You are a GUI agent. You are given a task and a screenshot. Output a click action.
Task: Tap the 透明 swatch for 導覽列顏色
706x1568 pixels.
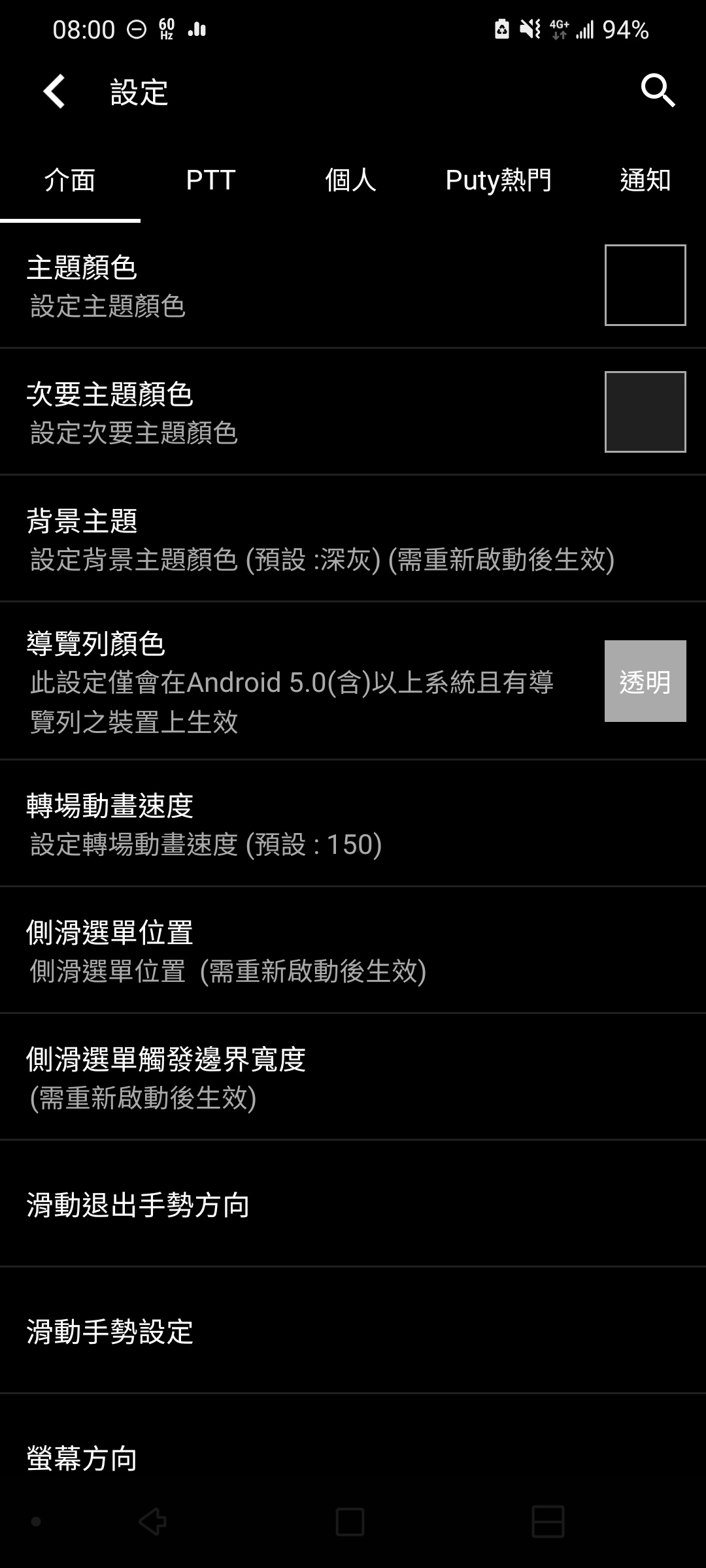tap(645, 681)
